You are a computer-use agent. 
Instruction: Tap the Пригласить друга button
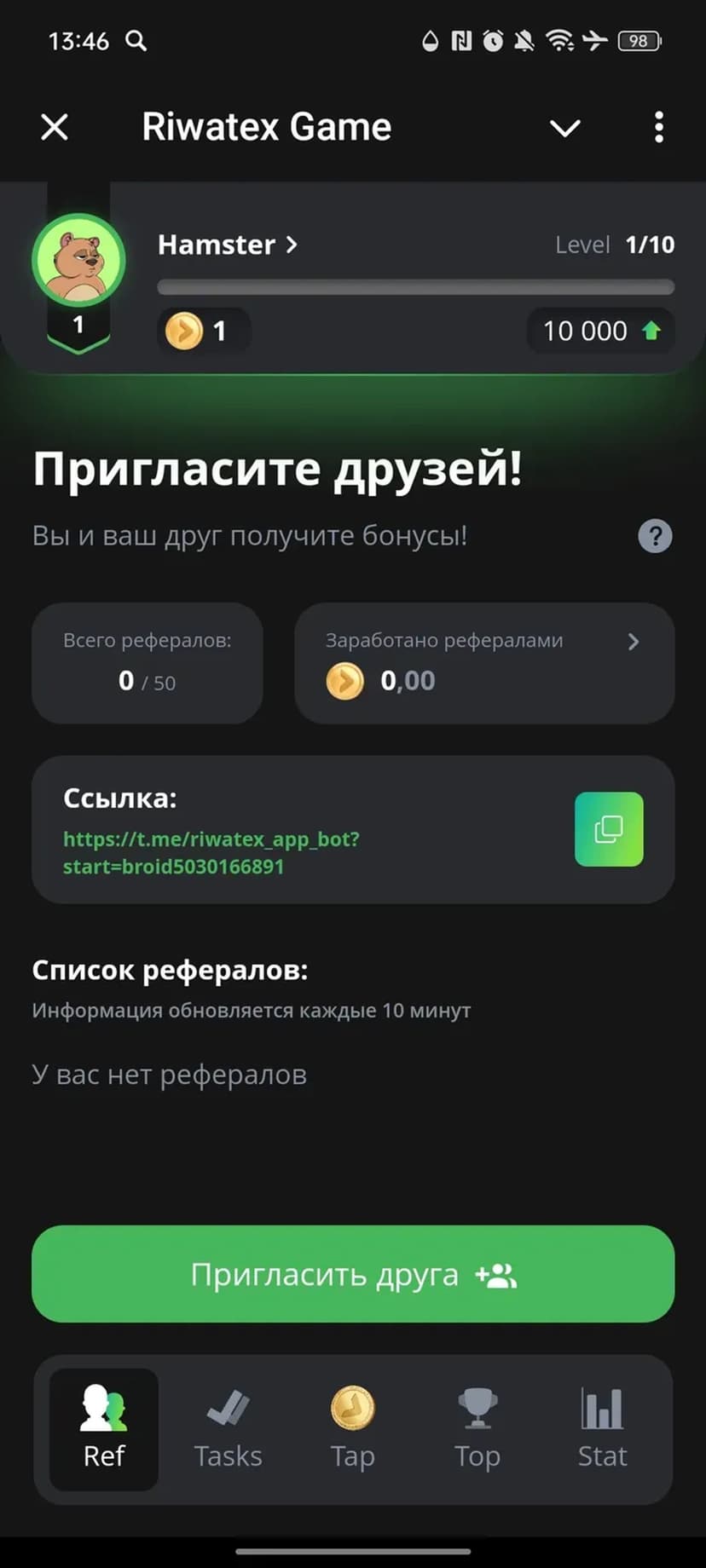point(353,1274)
